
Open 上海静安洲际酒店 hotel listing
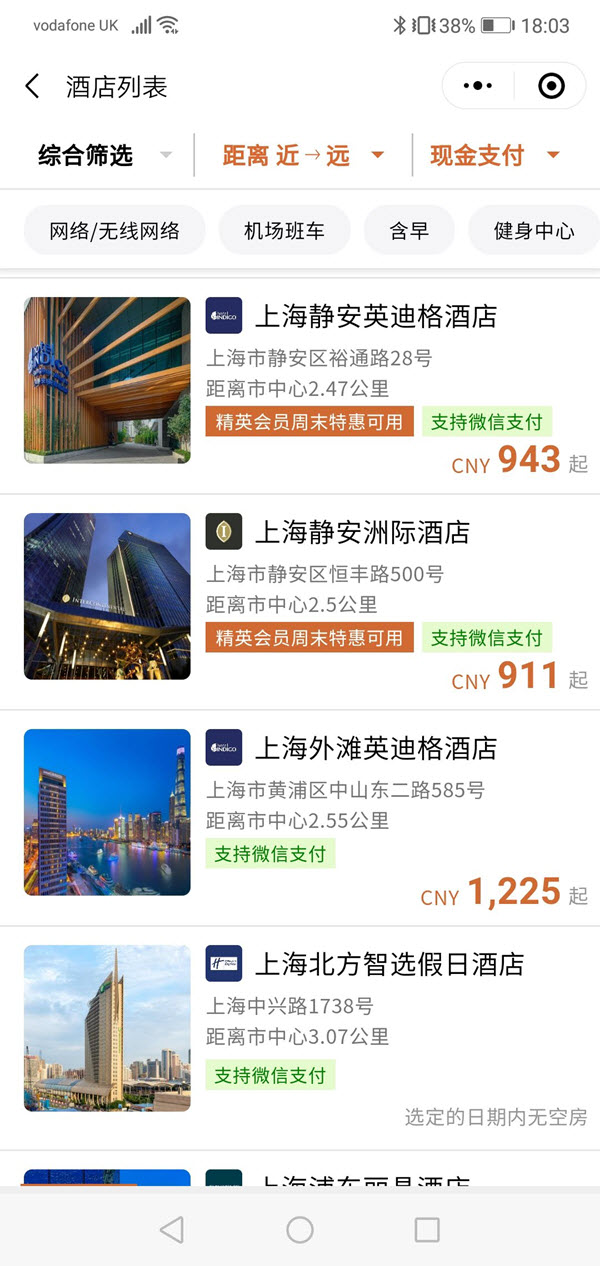300,602
